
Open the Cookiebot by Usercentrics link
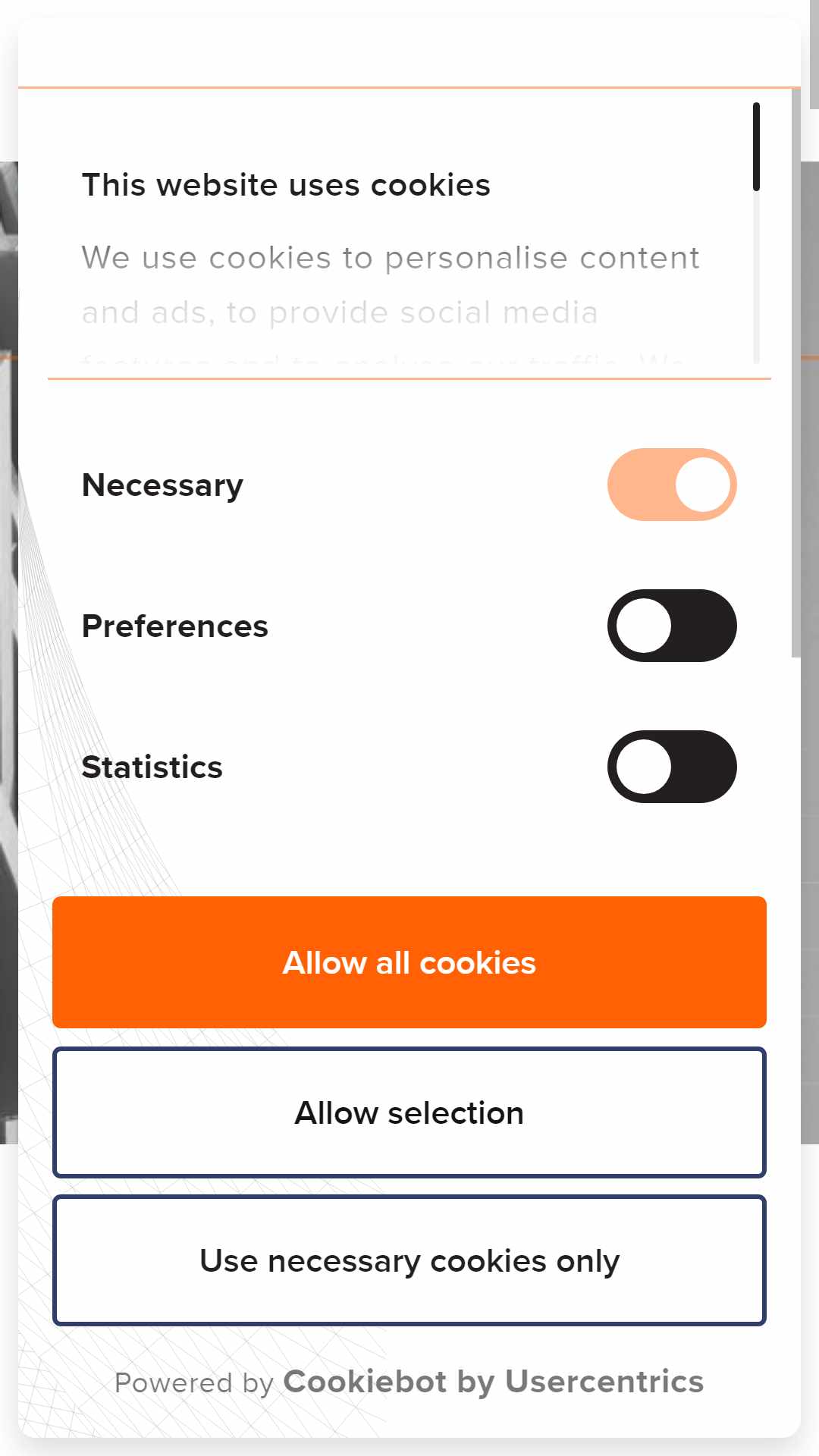click(493, 1382)
